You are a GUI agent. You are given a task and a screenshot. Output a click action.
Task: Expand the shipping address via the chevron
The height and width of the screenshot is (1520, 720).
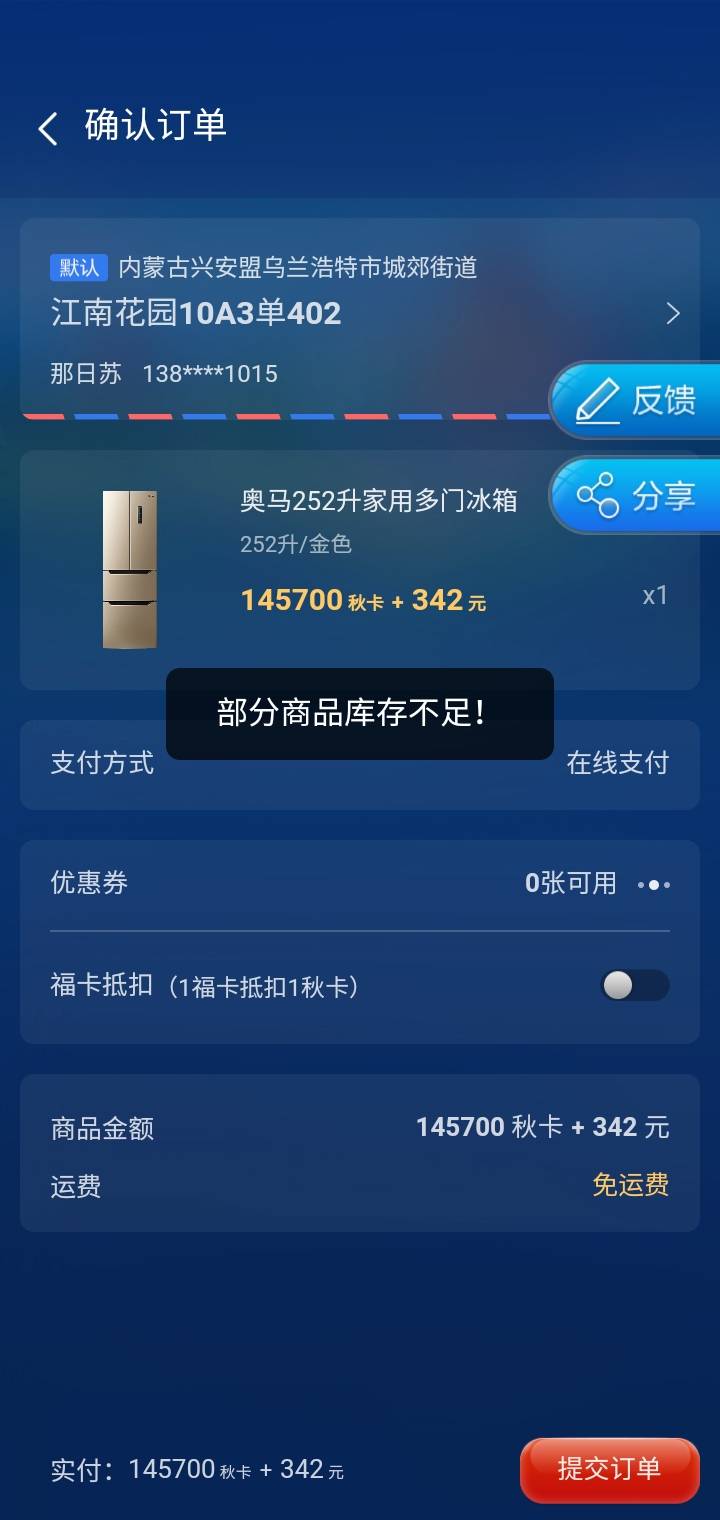pyautogui.click(x=674, y=313)
